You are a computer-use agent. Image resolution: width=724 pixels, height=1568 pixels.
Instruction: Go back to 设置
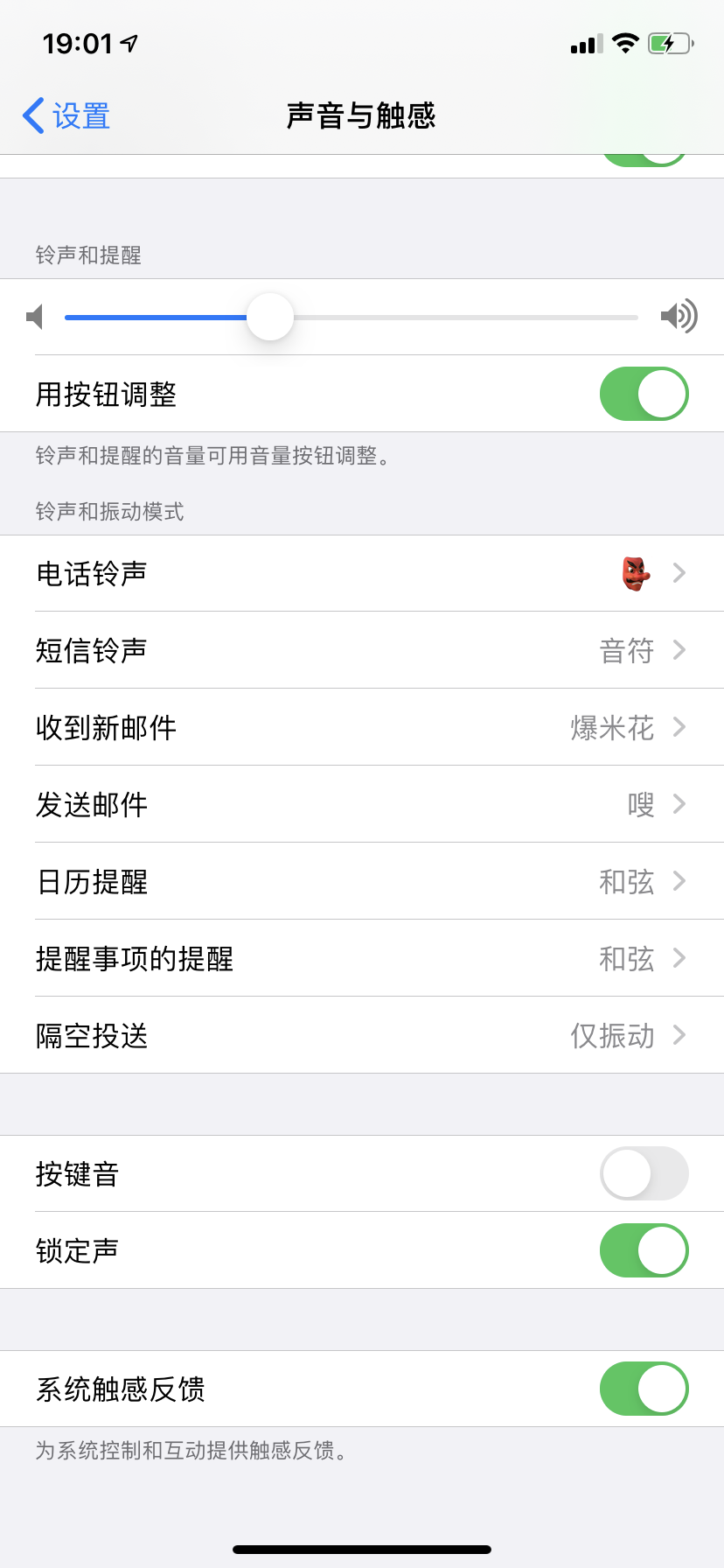tap(66, 115)
